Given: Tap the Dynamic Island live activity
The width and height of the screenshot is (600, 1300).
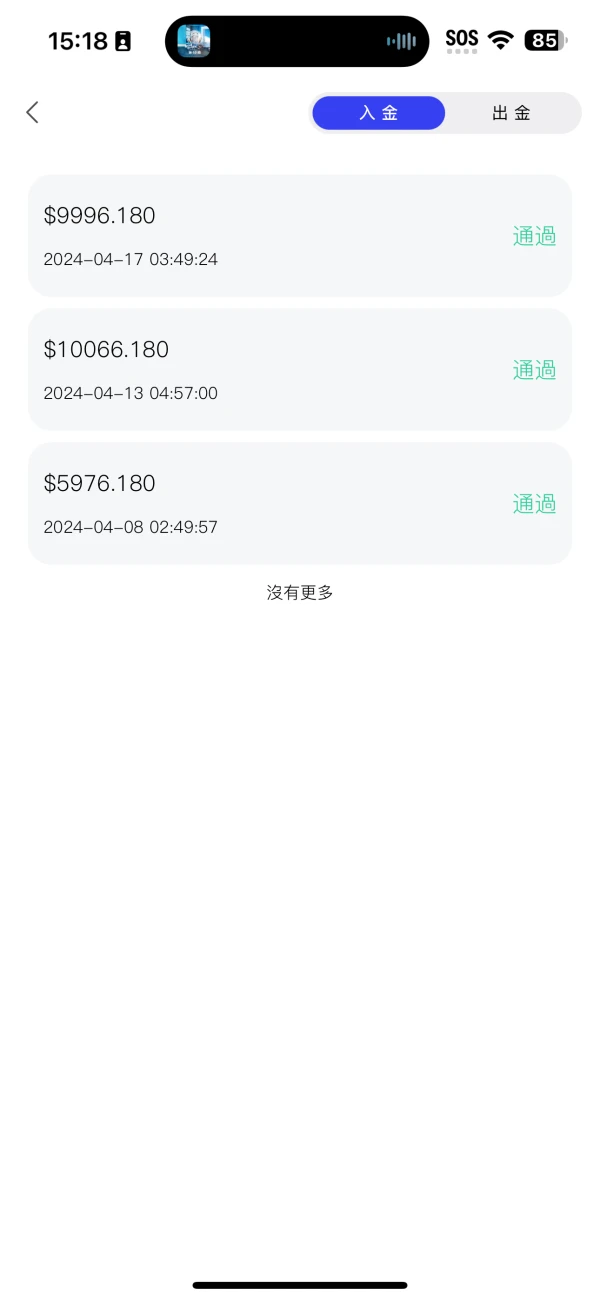Looking at the screenshot, I should coord(297,41).
